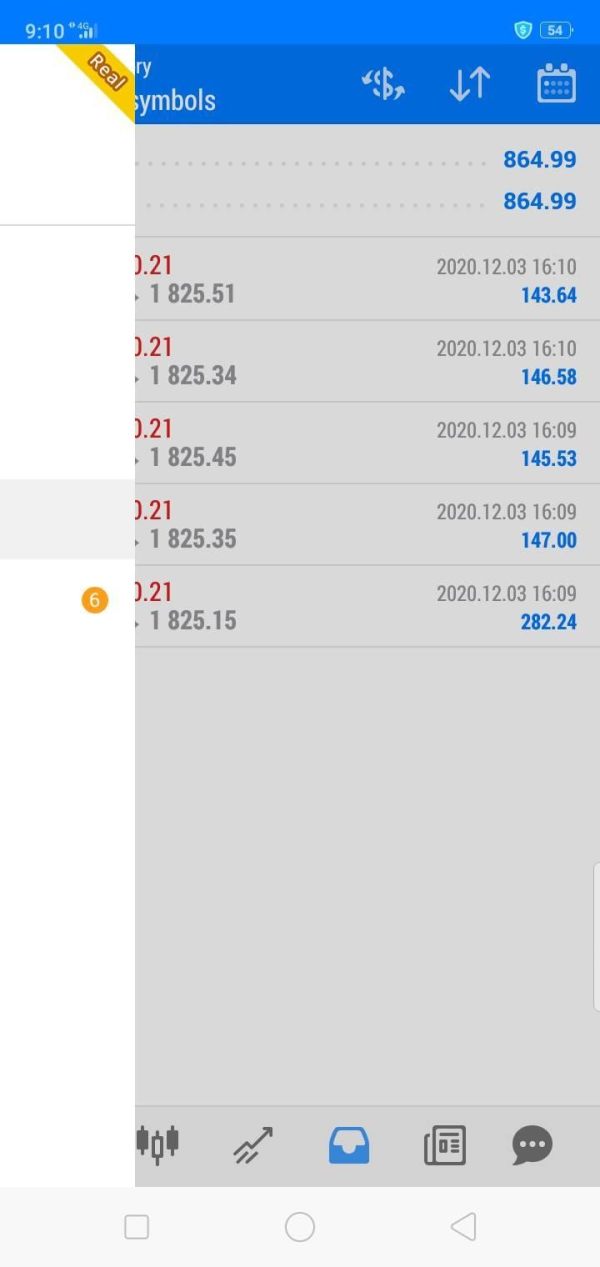This screenshot has height=1267, width=600.
Task: Select the trade closed at 1 825.45
Action: pos(367,444)
